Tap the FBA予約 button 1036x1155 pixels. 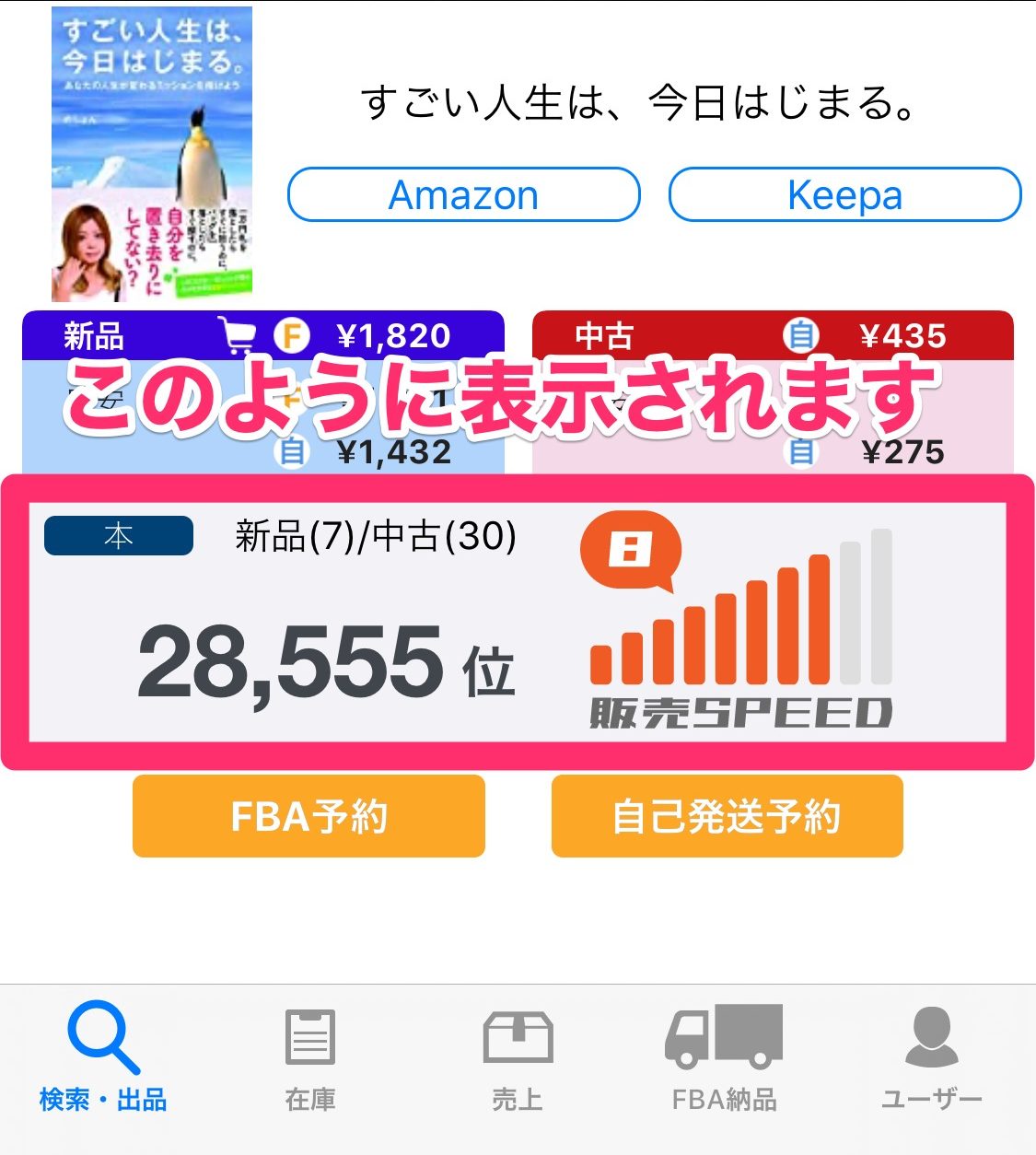(x=308, y=816)
